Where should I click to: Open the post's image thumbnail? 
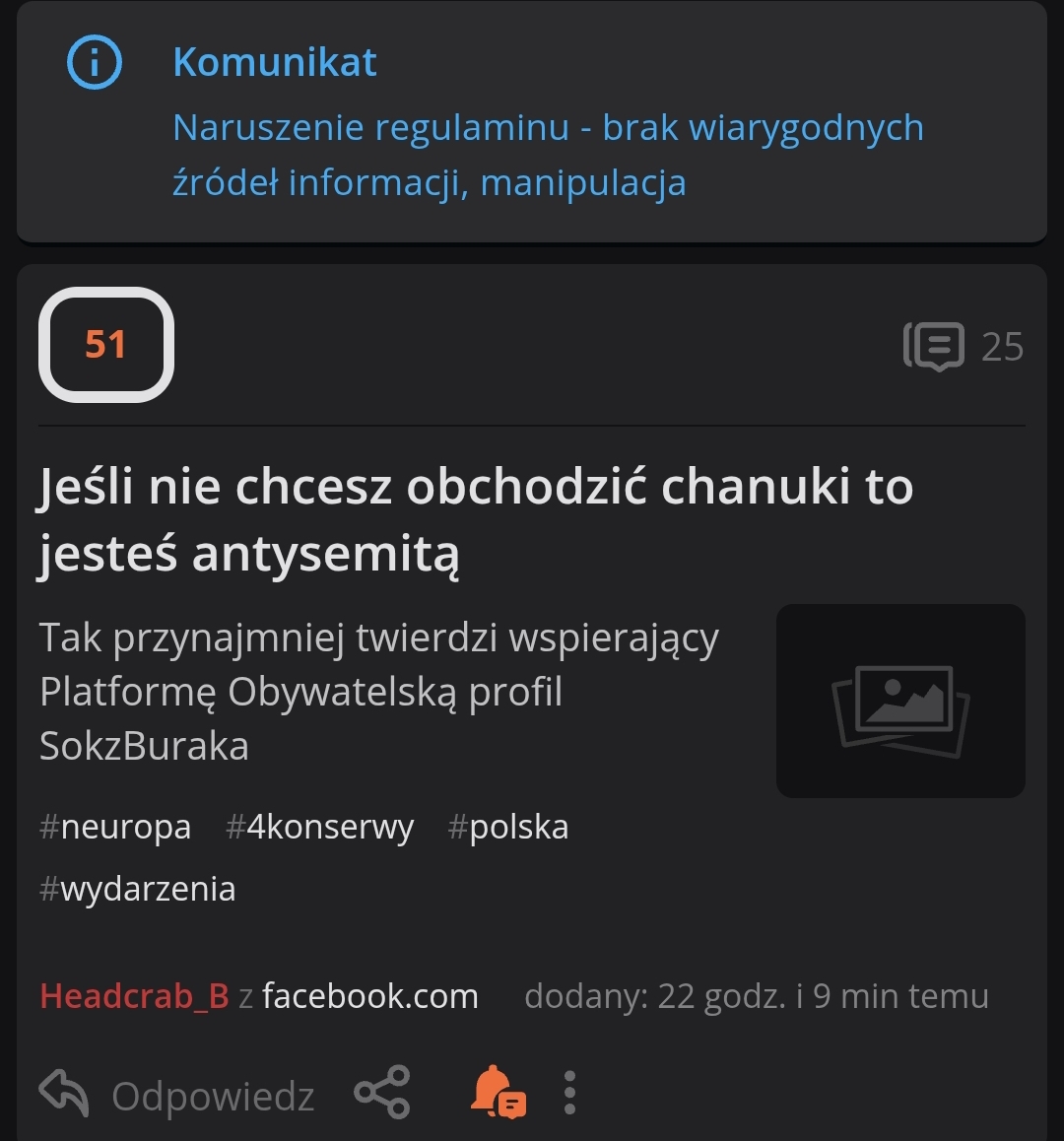900,701
